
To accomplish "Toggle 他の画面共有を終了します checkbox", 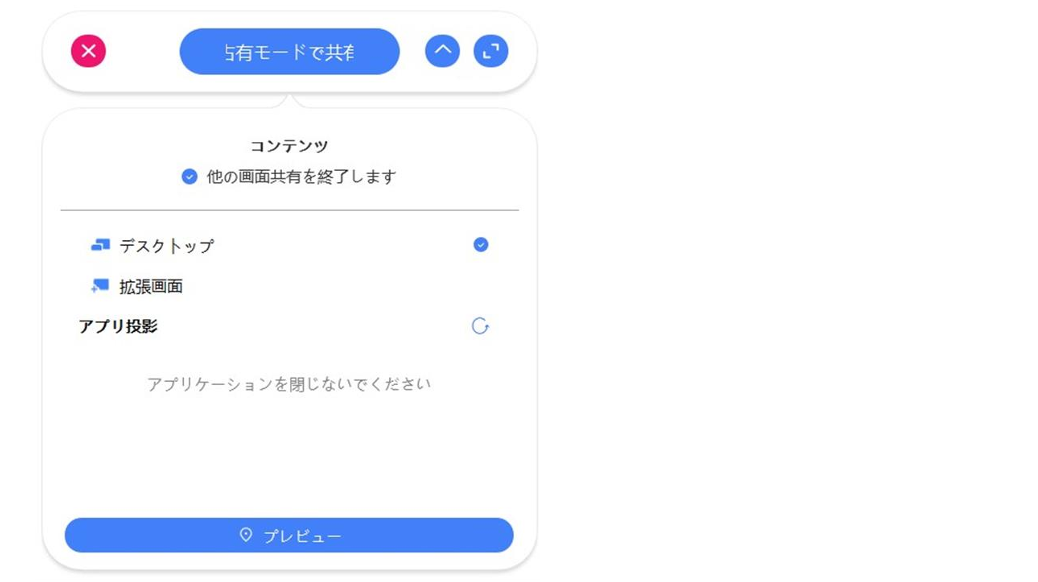I will (189, 177).
